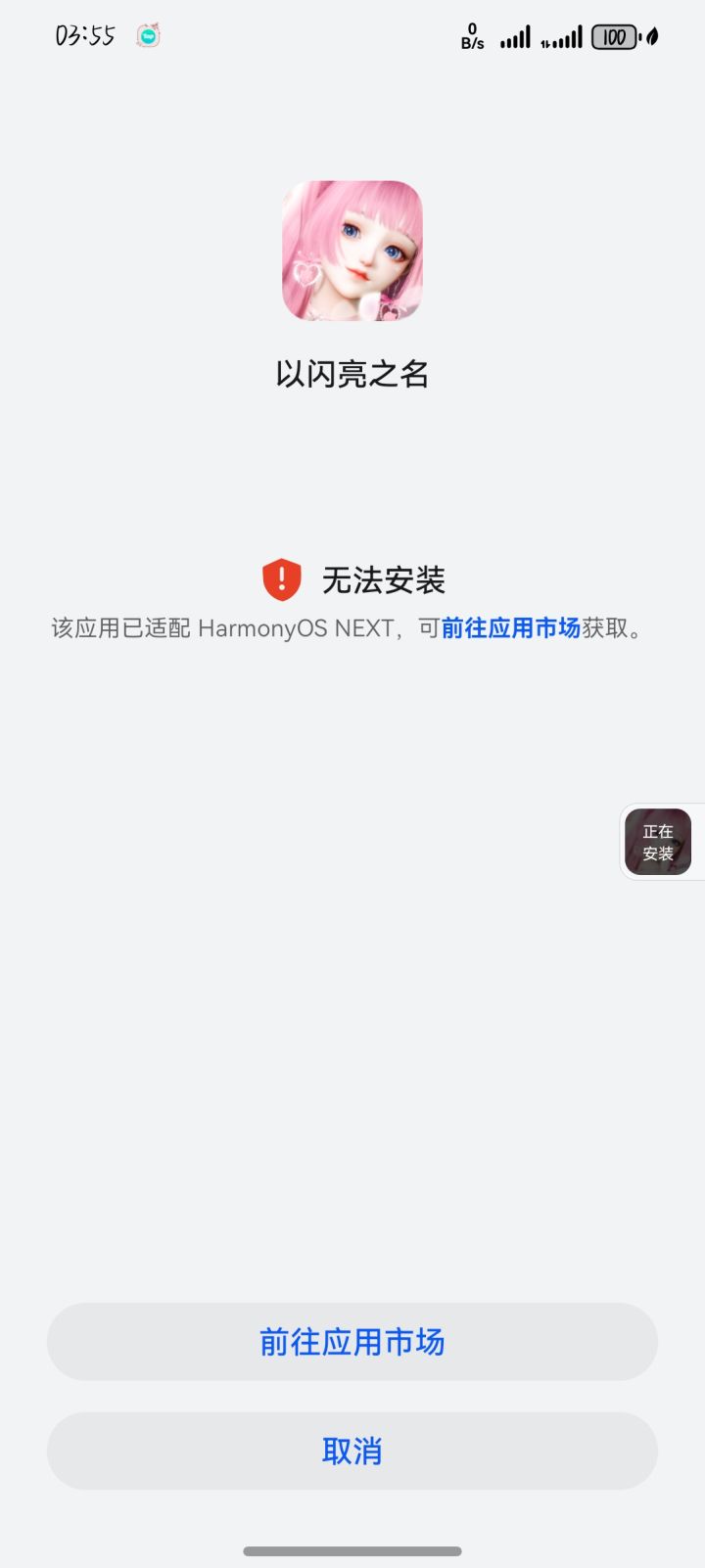Open the teal notification icon beside the clock
The image size is (705, 1568).
point(147,35)
